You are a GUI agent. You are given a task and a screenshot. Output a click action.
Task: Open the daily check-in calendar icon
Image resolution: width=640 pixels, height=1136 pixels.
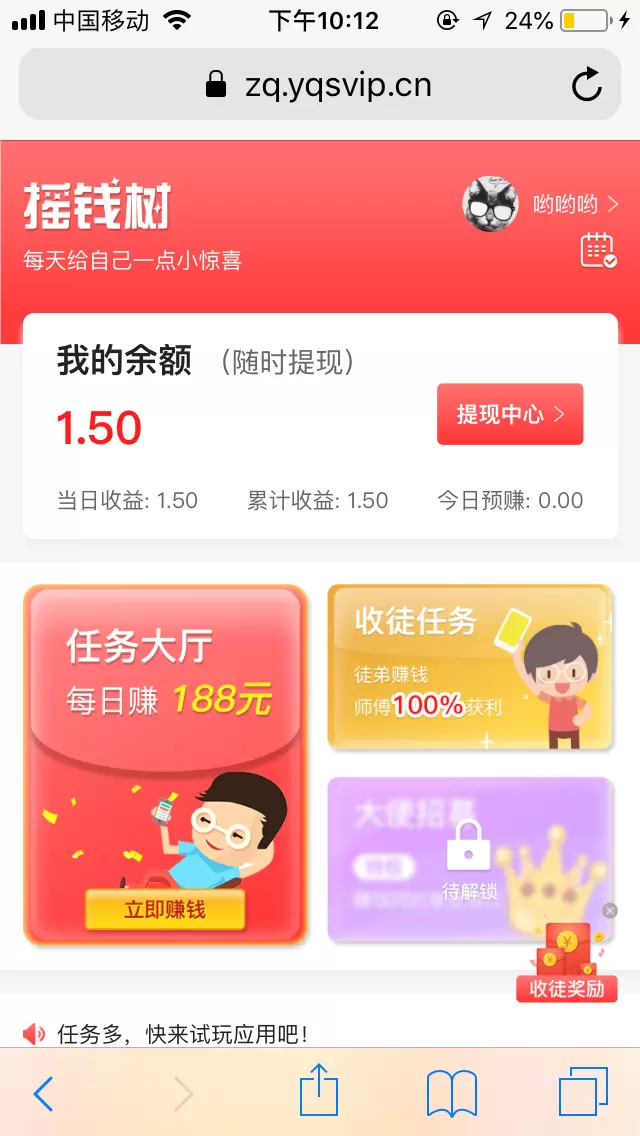click(598, 250)
